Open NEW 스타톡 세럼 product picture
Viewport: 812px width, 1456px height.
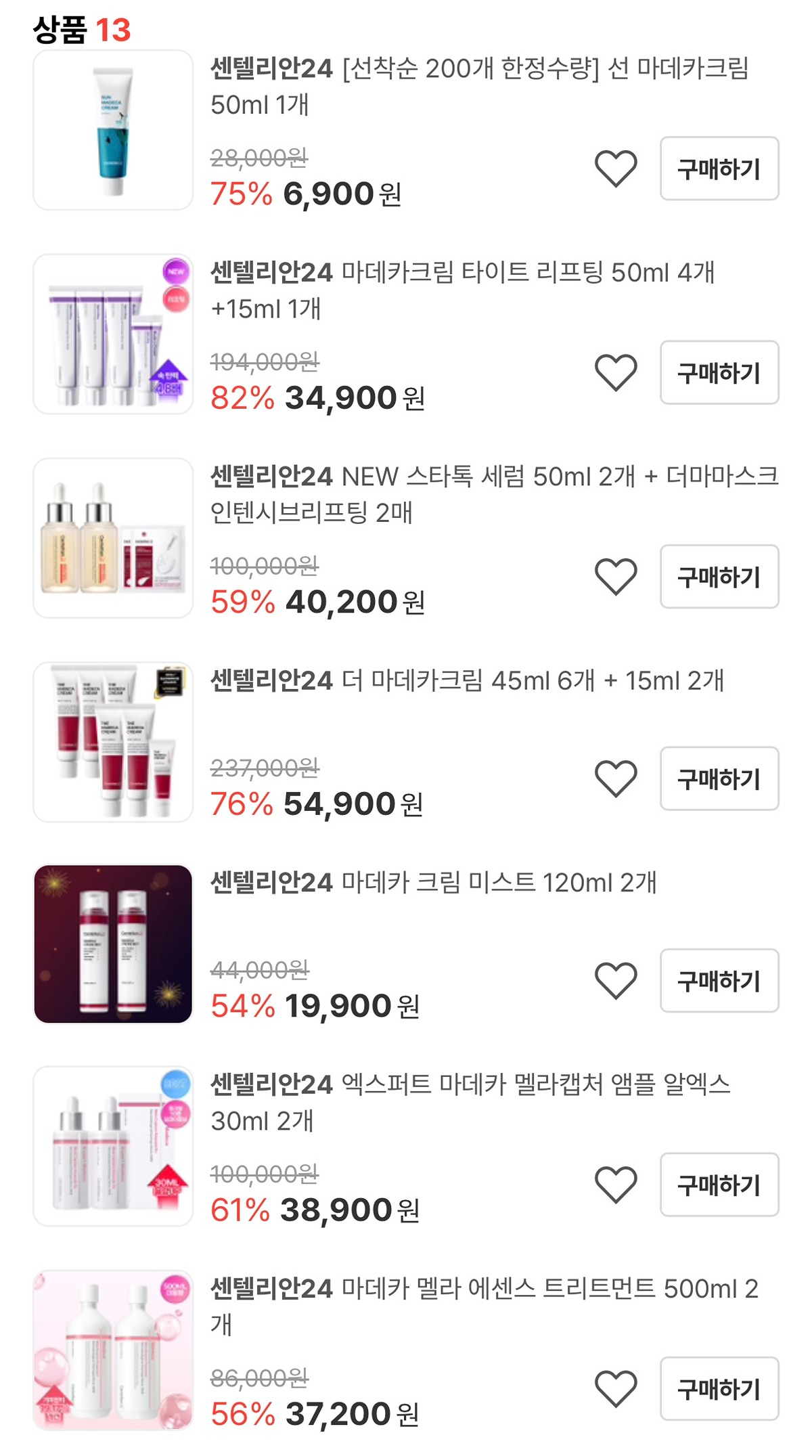coord(113,538)
